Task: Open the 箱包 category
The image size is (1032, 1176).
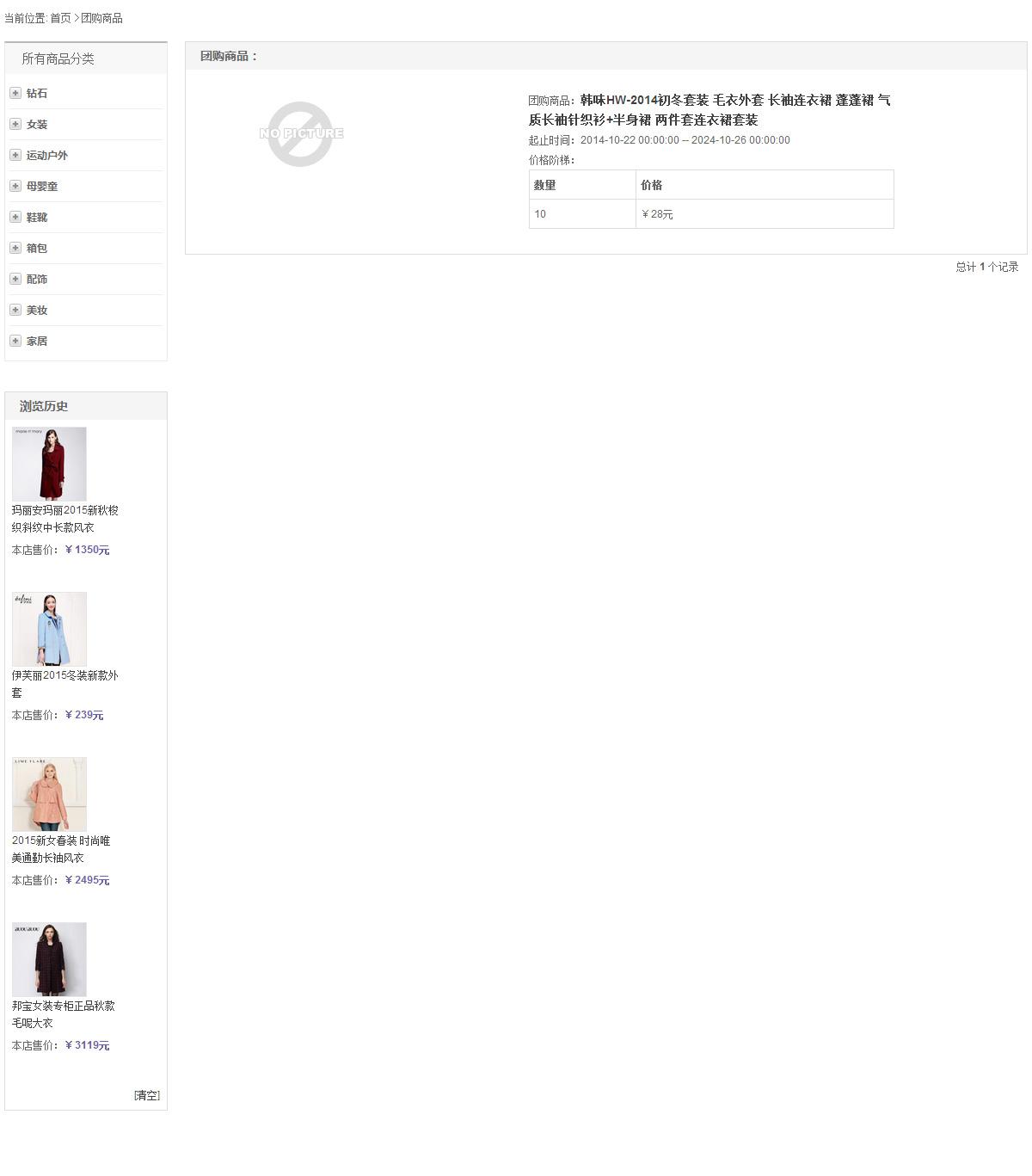Action: (x=37, y=249)
